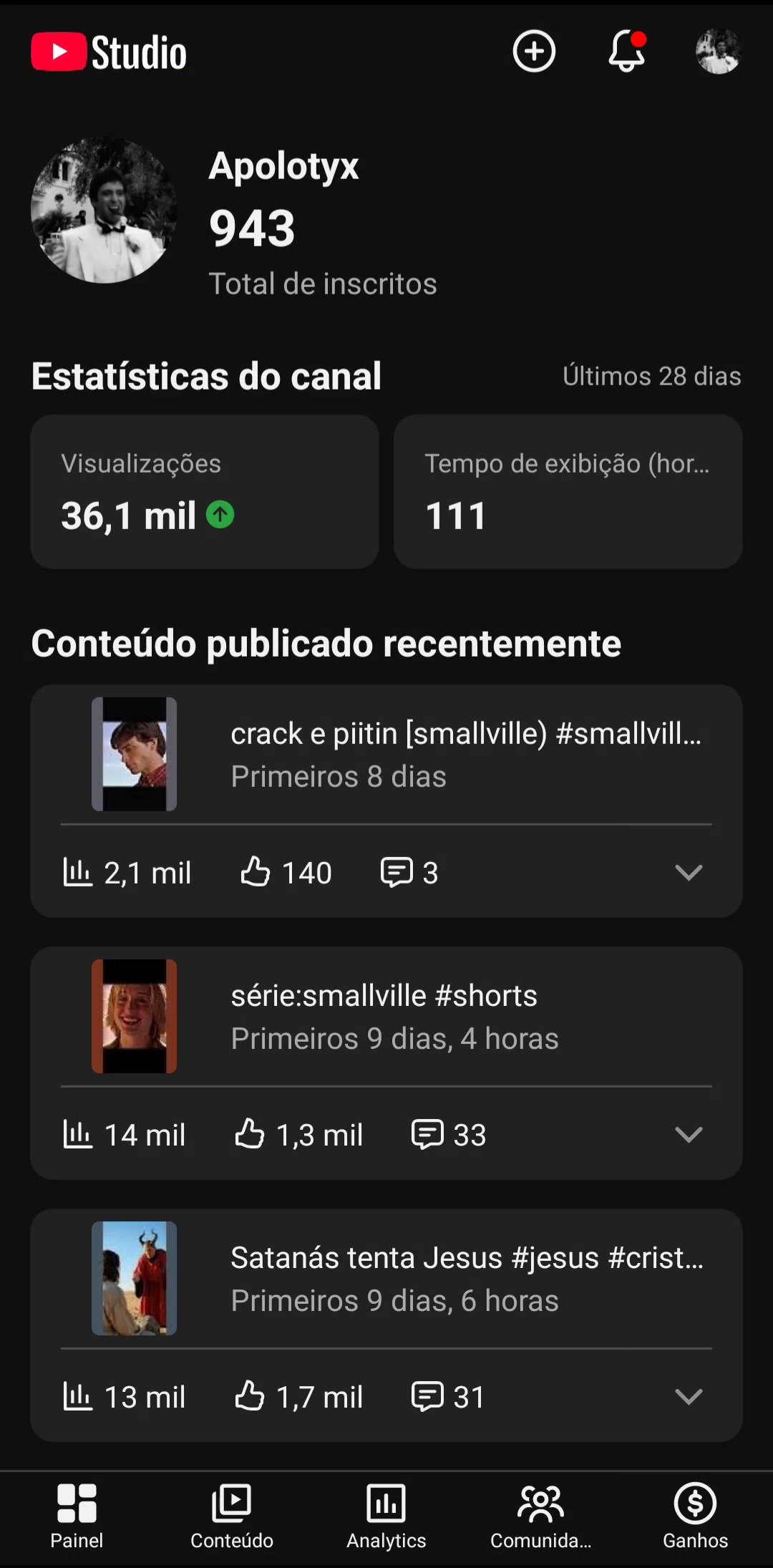Open the notifications bell
This screenshot has width=773, height=1568.
click(x=627, y=52)
